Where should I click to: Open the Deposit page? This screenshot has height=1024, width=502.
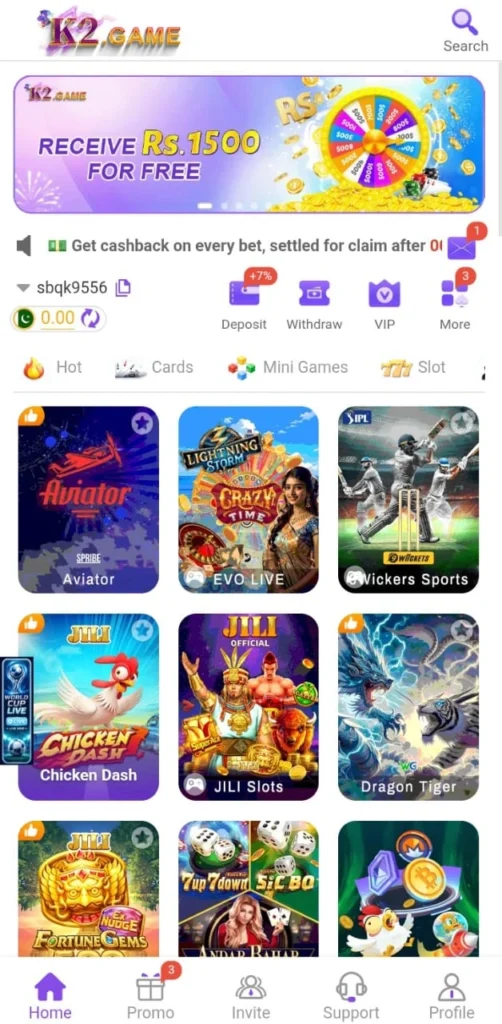pos(244,305)
